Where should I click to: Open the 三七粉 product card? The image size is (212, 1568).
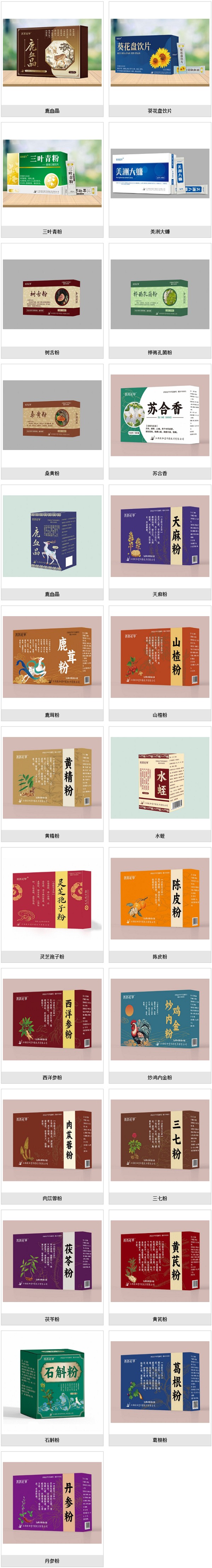tap(160, 1140)
